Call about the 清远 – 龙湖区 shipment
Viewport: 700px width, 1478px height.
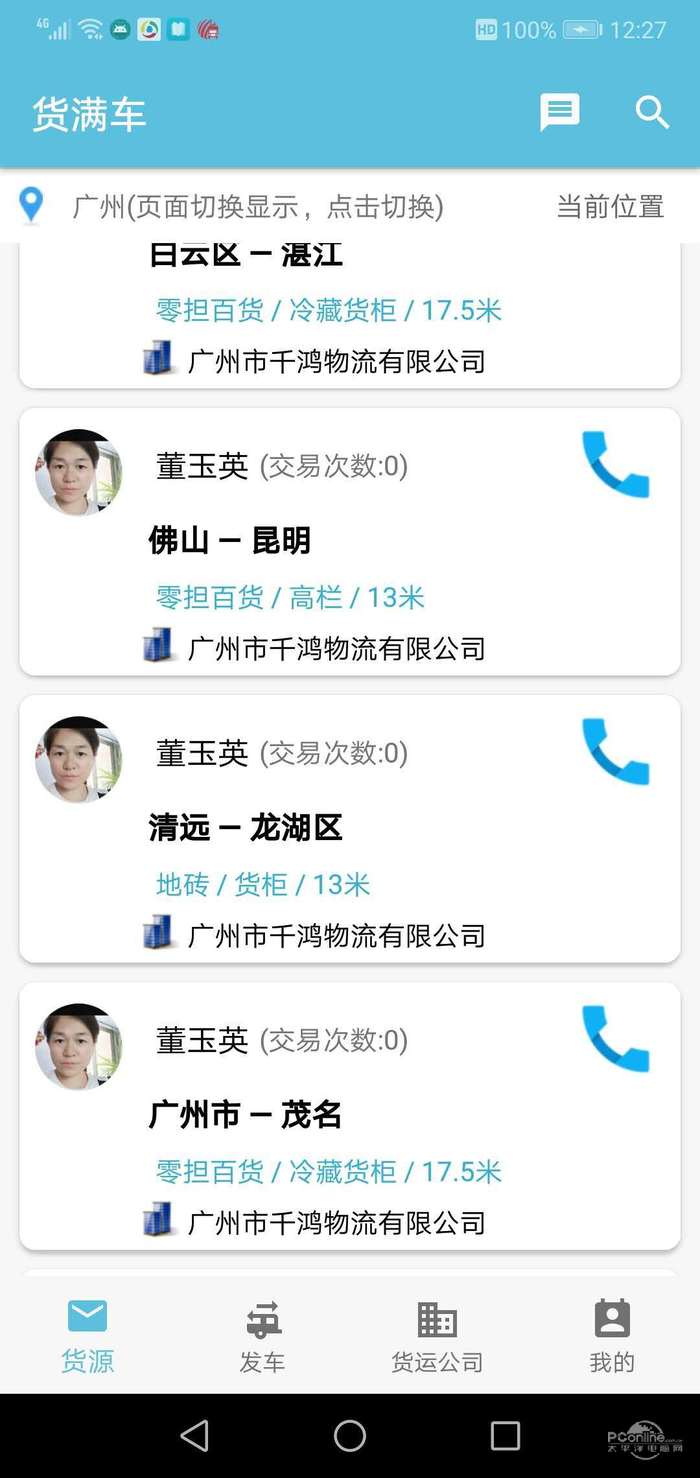tap(615, 752)
